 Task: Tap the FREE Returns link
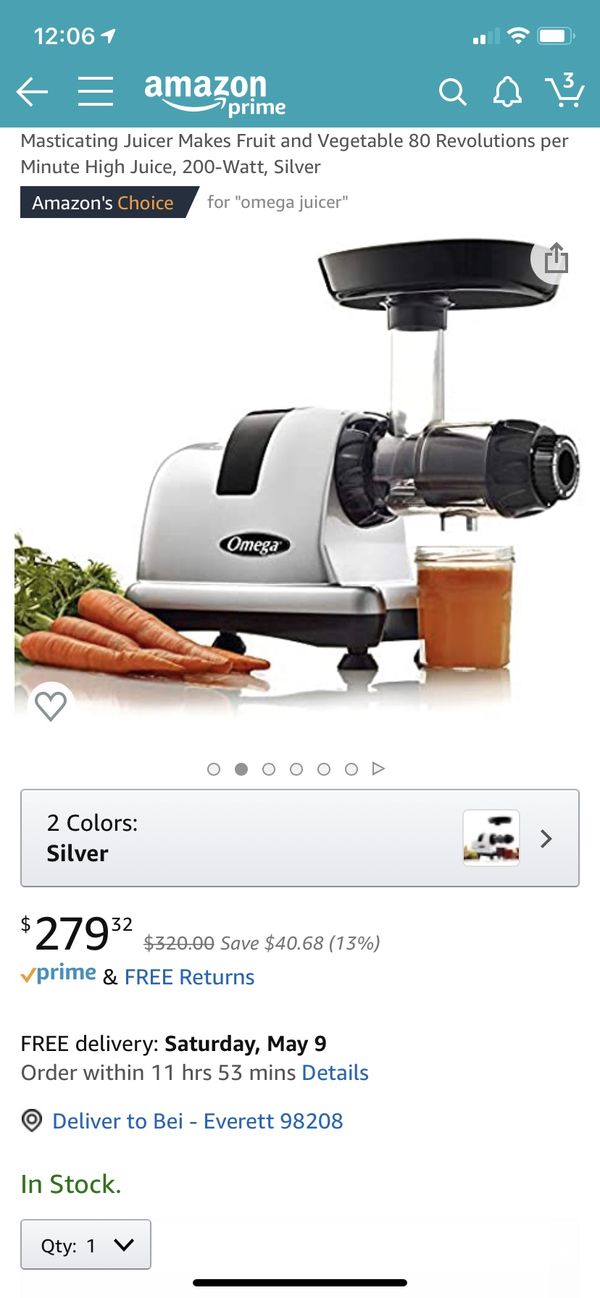[189, 977]
